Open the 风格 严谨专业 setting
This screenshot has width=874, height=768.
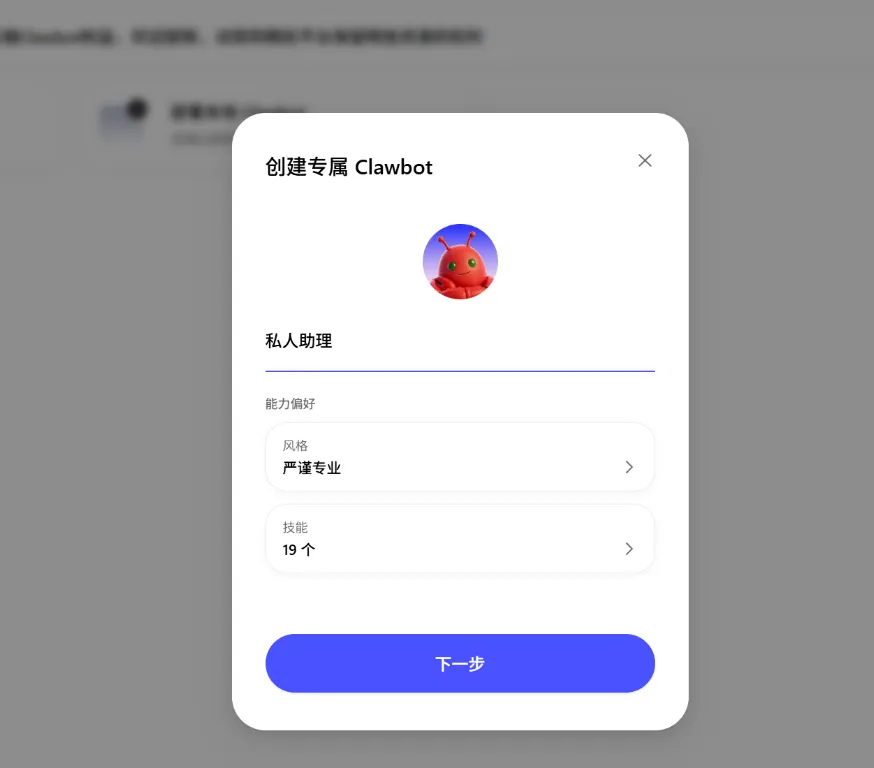pyautogui.click(x=459, y=457)
